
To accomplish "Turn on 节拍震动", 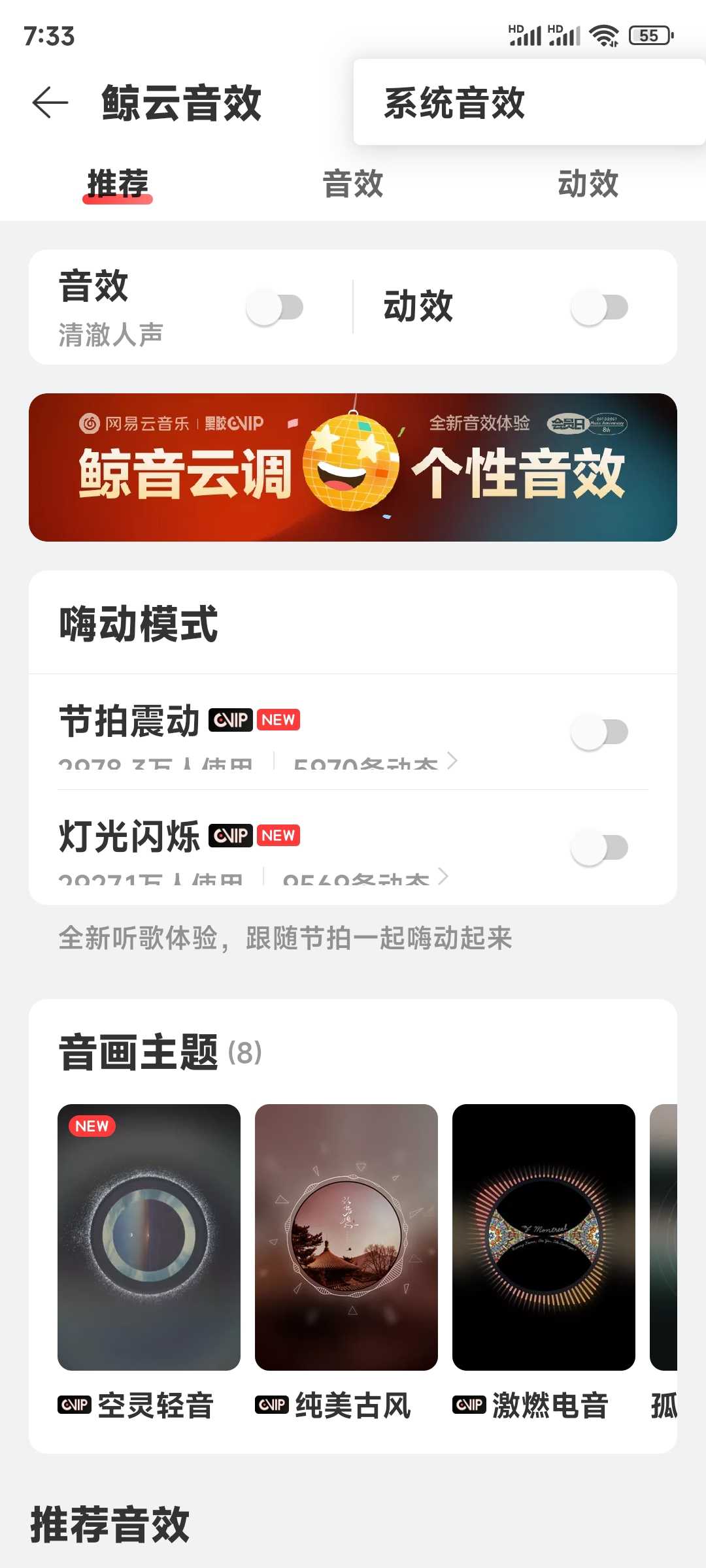I will pos(599,732).
